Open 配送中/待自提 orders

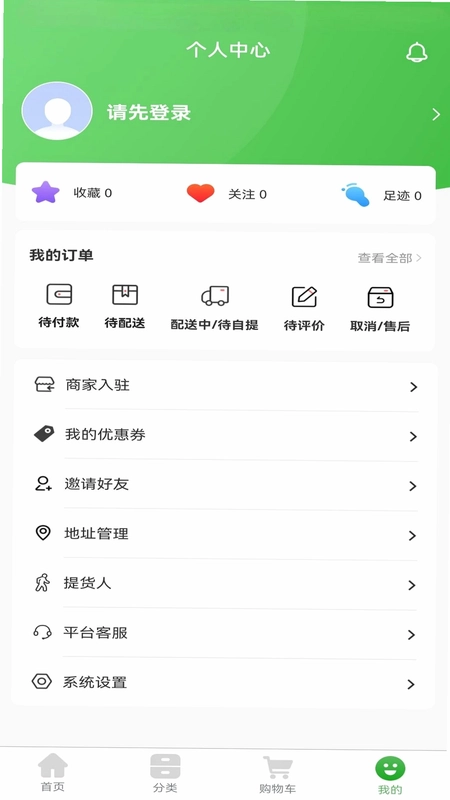pyautogui.click(x=214, y=308)
